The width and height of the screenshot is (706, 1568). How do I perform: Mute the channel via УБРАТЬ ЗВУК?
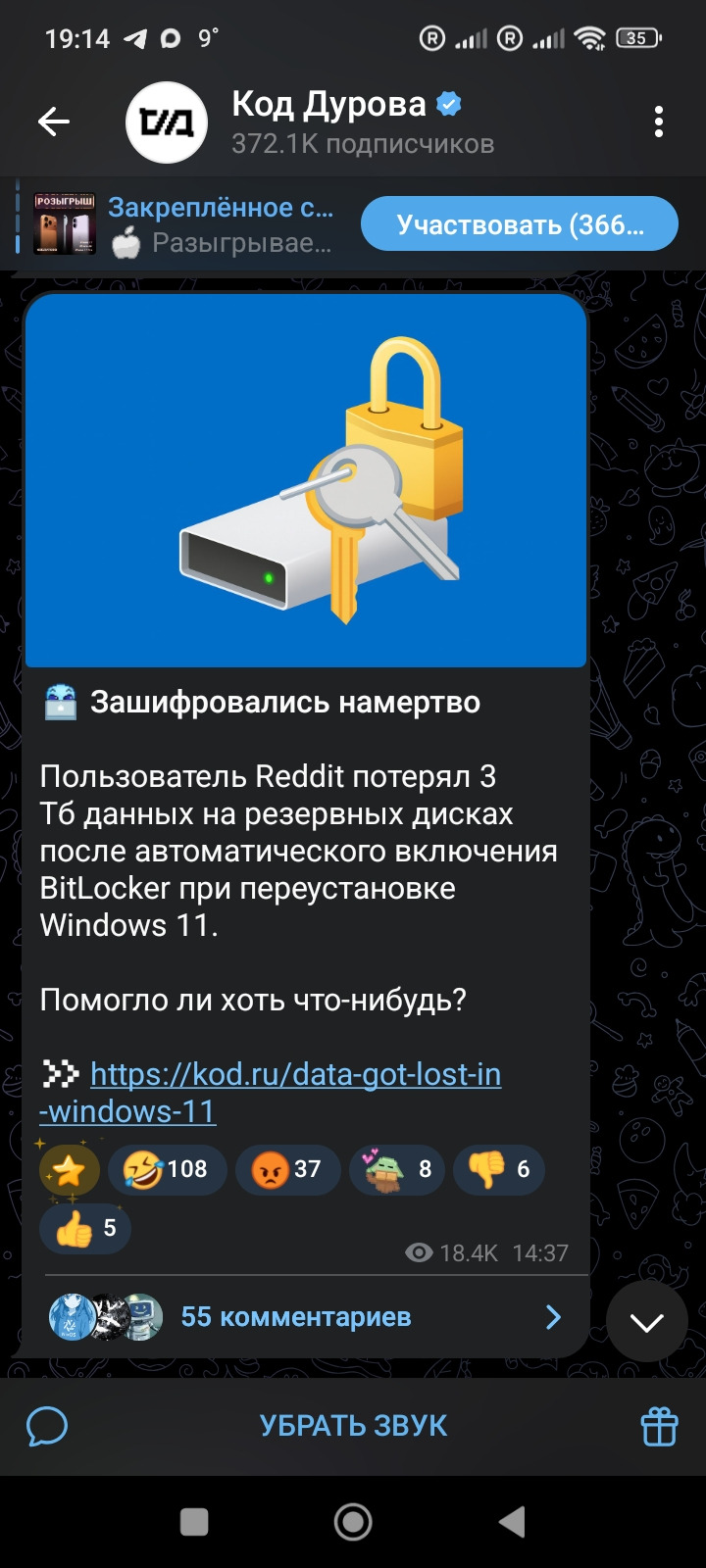click(353, 1426)
